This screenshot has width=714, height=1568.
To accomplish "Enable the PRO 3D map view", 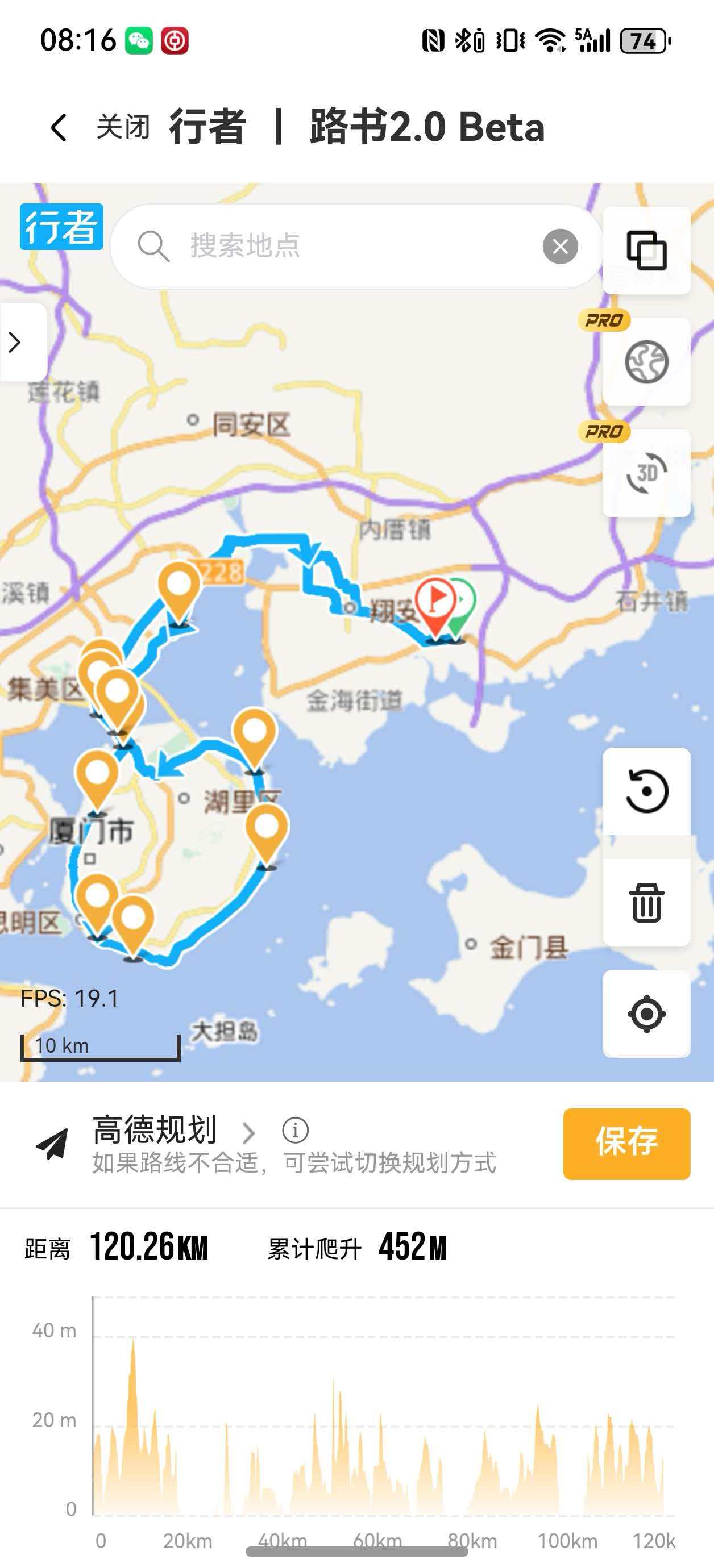I will coord(646,473).
